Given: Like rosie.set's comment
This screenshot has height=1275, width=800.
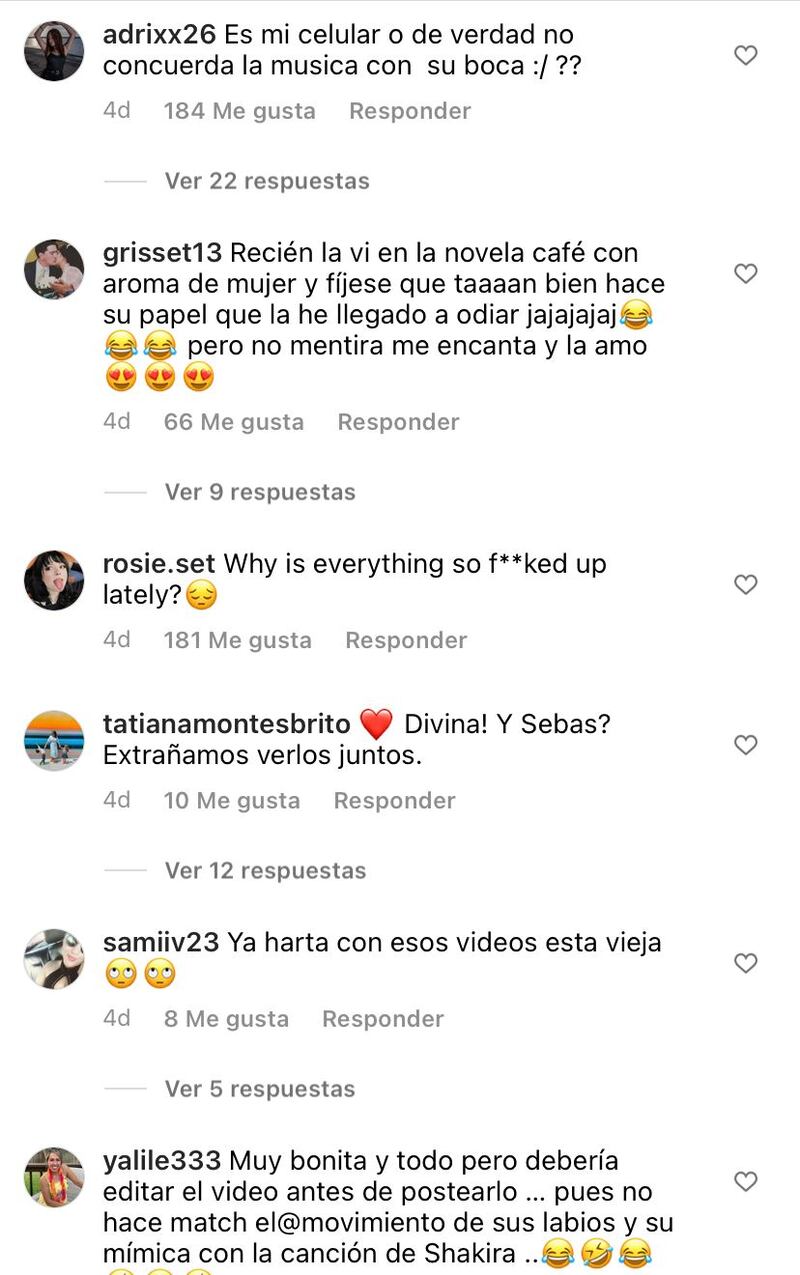Looking at the screenshot, I should pyautogui.click(x=746, y=584).
